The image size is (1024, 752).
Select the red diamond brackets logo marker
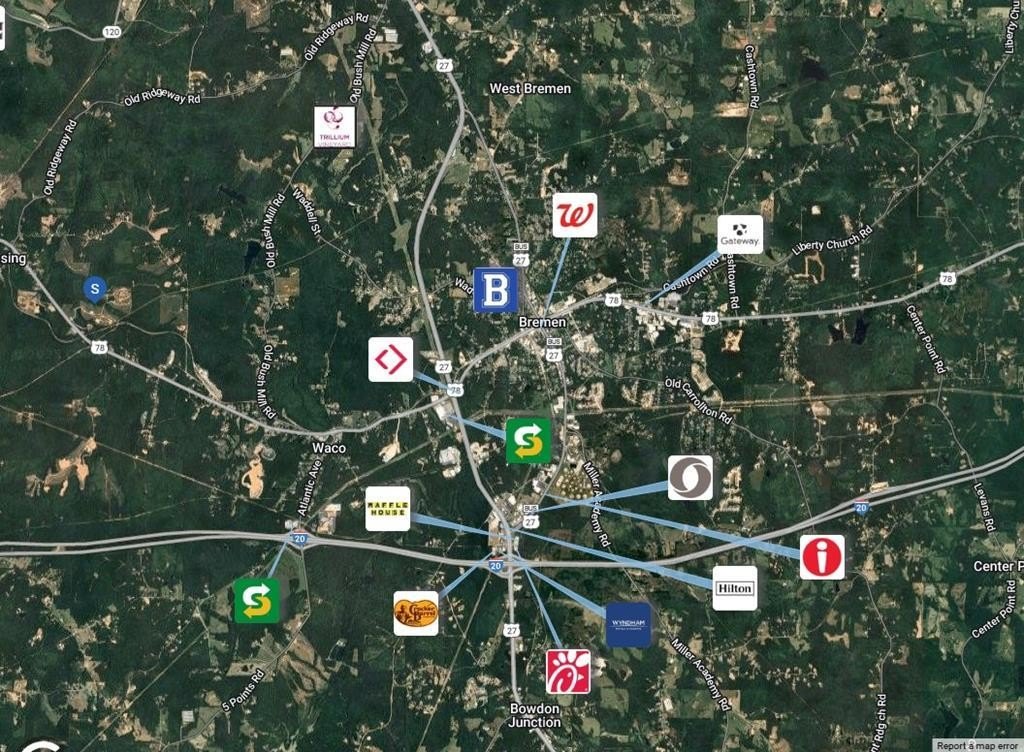(x=390, y=359)
